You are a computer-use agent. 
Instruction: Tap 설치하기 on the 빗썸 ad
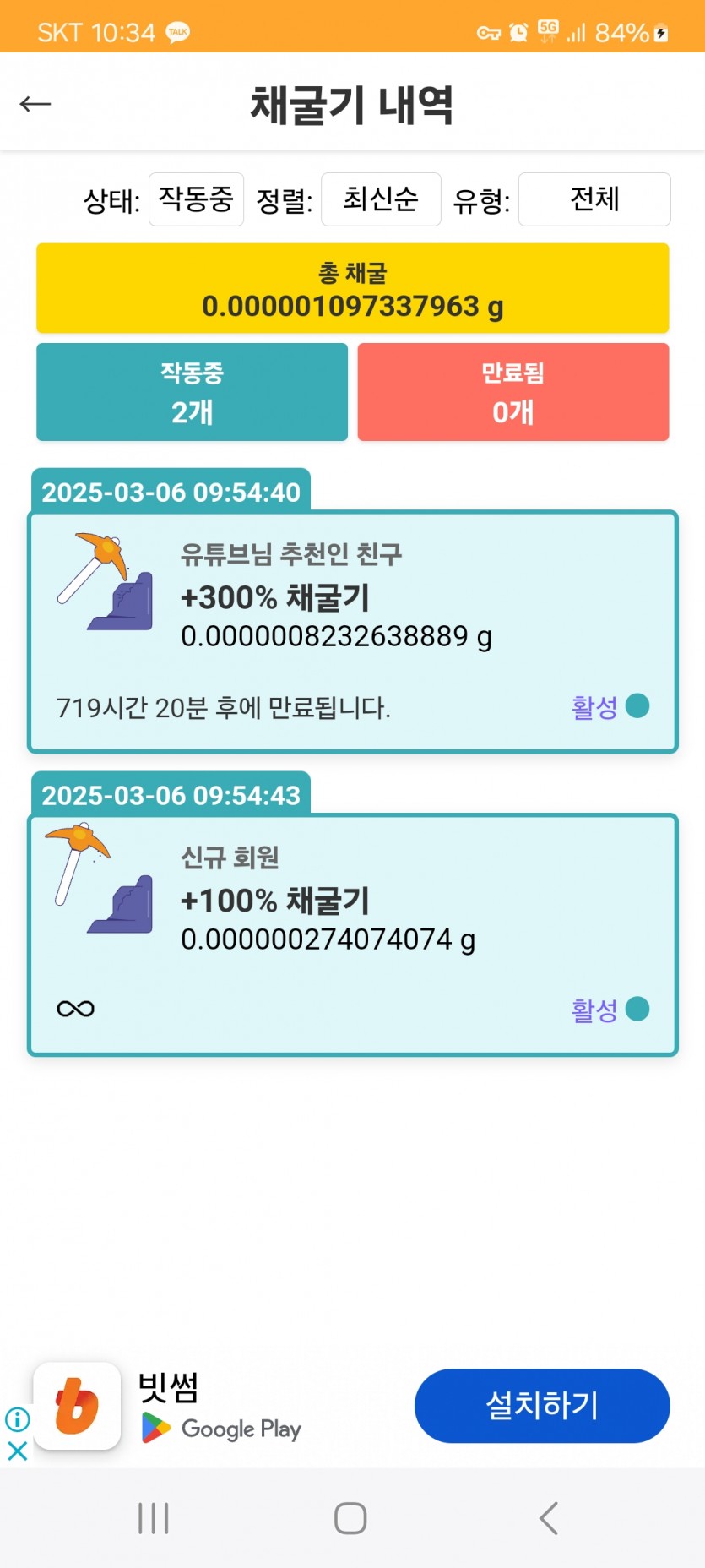click(542, 1406)
